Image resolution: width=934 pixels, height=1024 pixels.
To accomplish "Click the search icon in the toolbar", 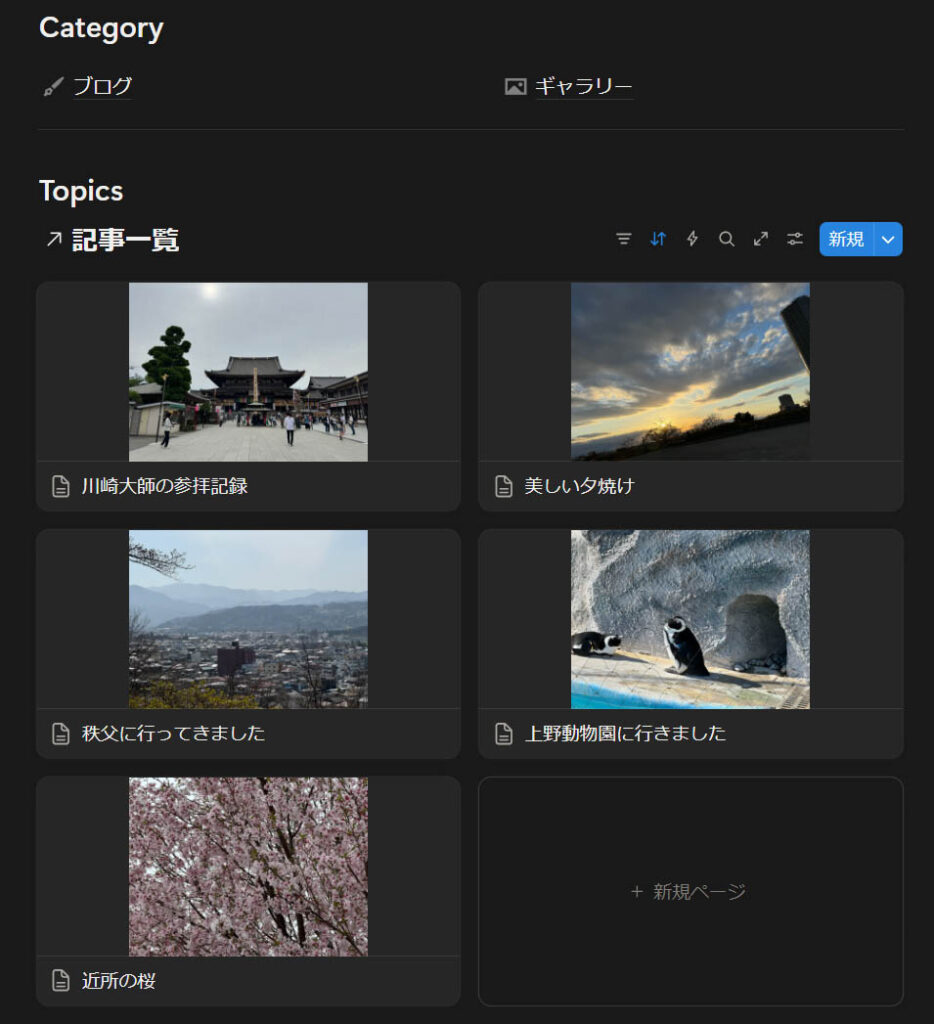I will [x=726, y=239].
